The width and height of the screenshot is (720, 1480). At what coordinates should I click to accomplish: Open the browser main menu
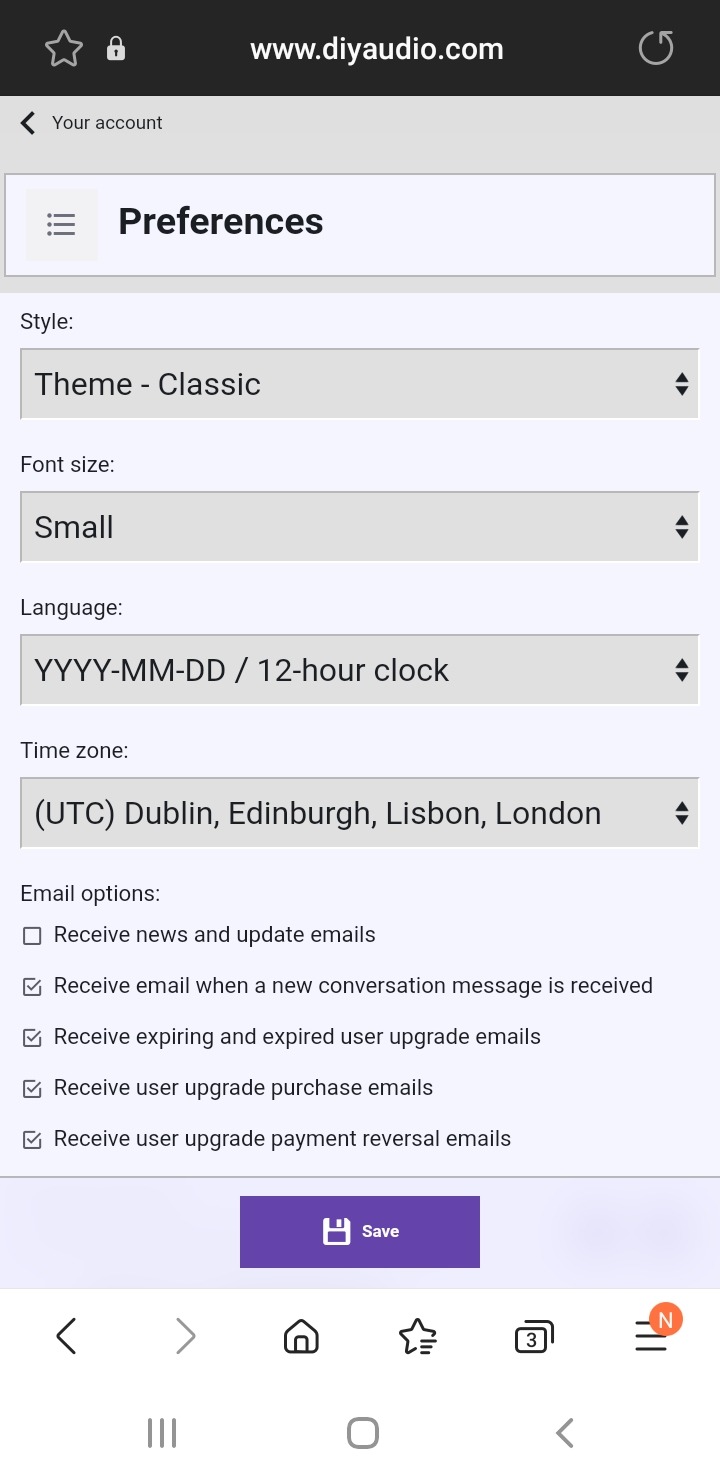pos(651,1336)
